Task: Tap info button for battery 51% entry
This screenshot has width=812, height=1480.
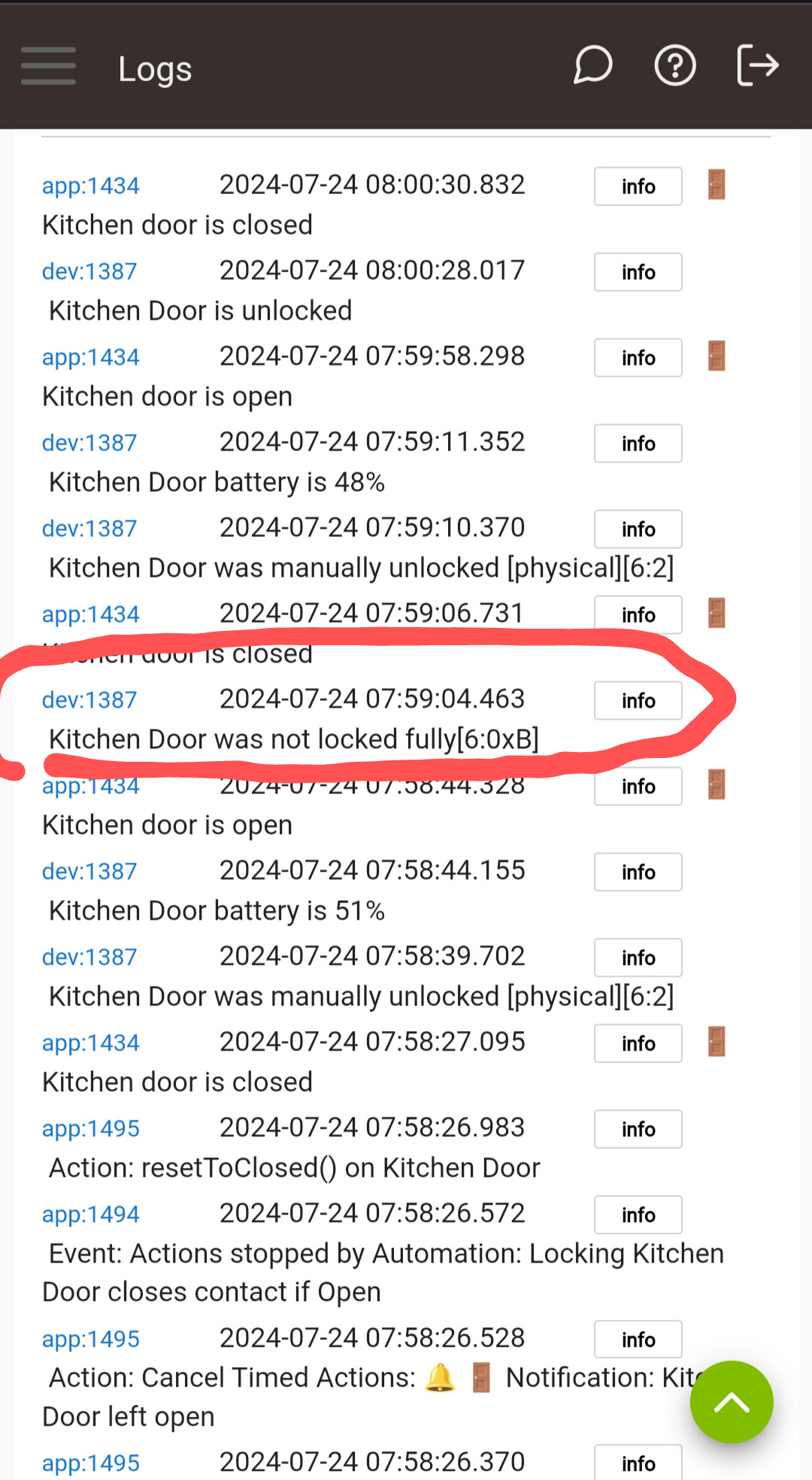Action: pos(638,872)
